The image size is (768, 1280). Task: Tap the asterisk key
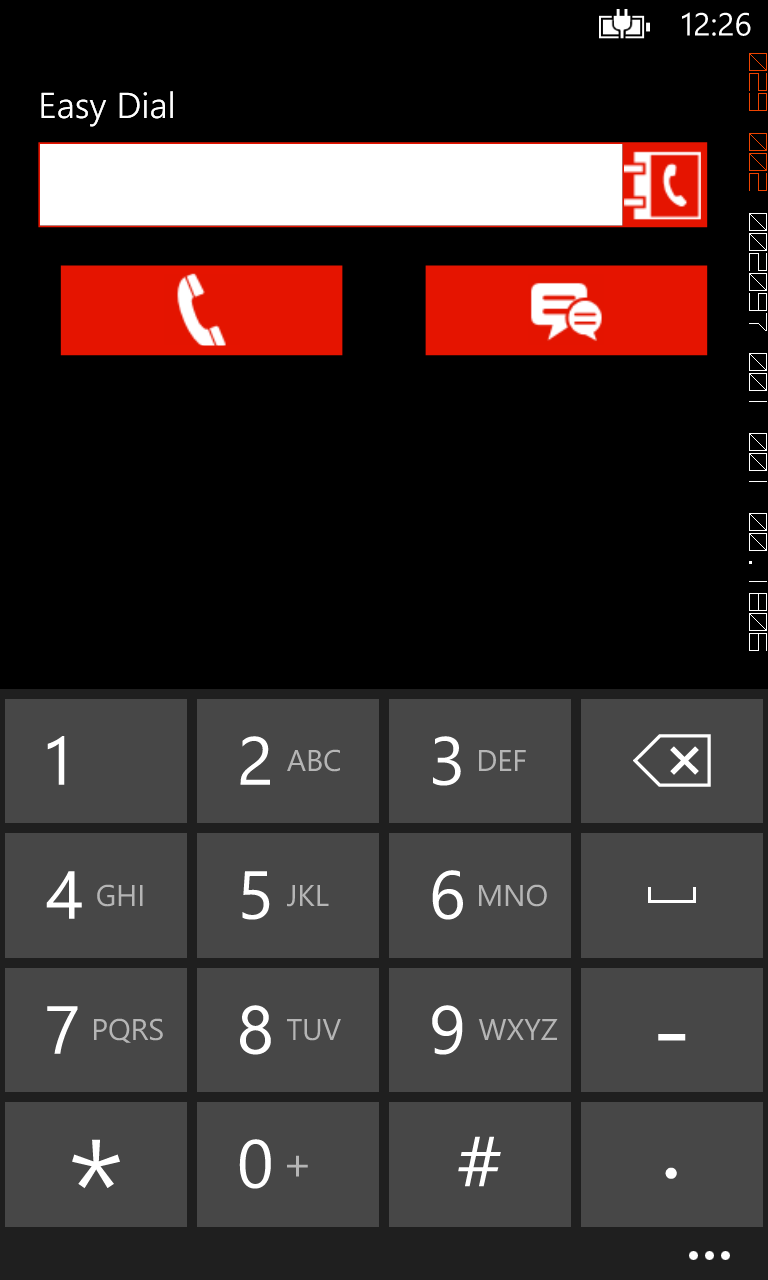96,1164
